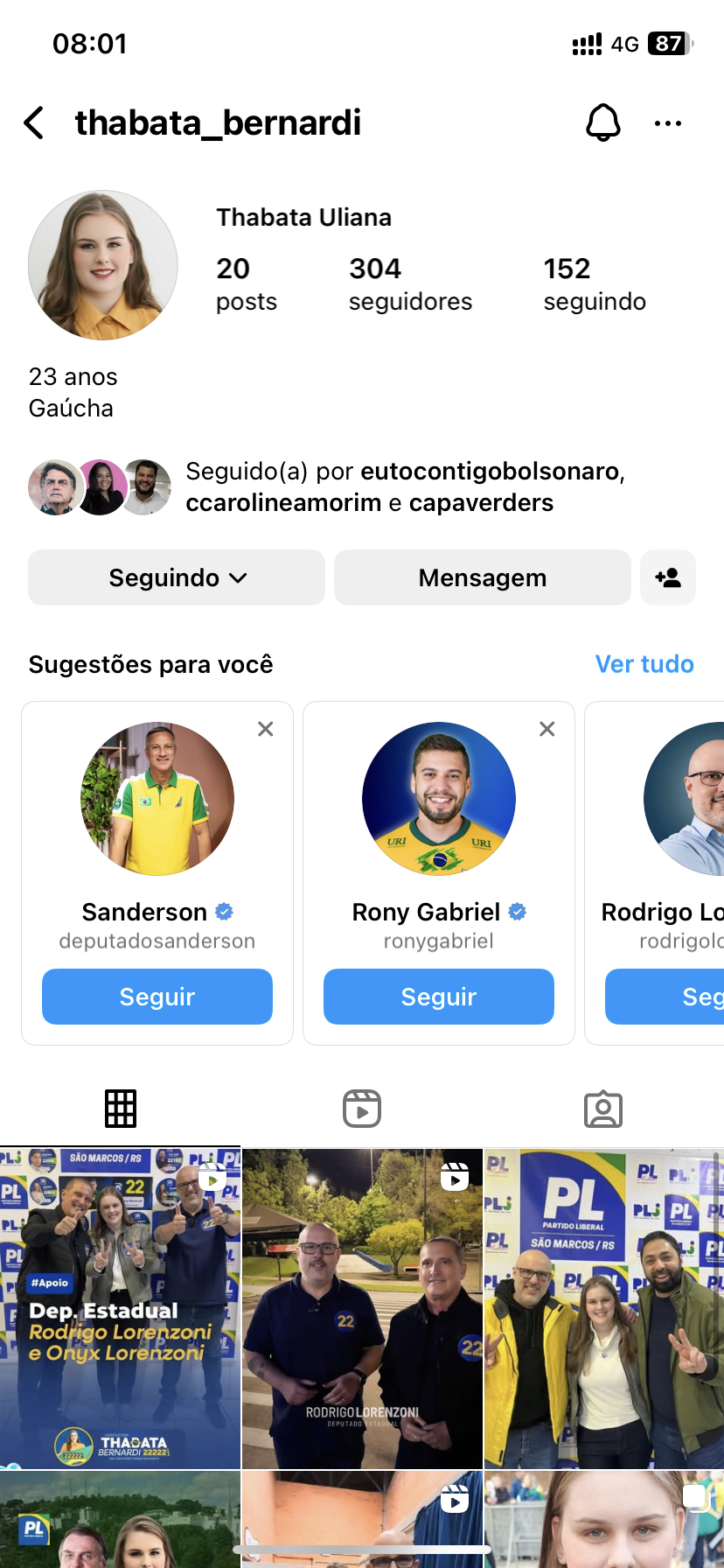724x1568 pixels.
Task: Switch to the Reels tab
Action: pos(362,1109)
